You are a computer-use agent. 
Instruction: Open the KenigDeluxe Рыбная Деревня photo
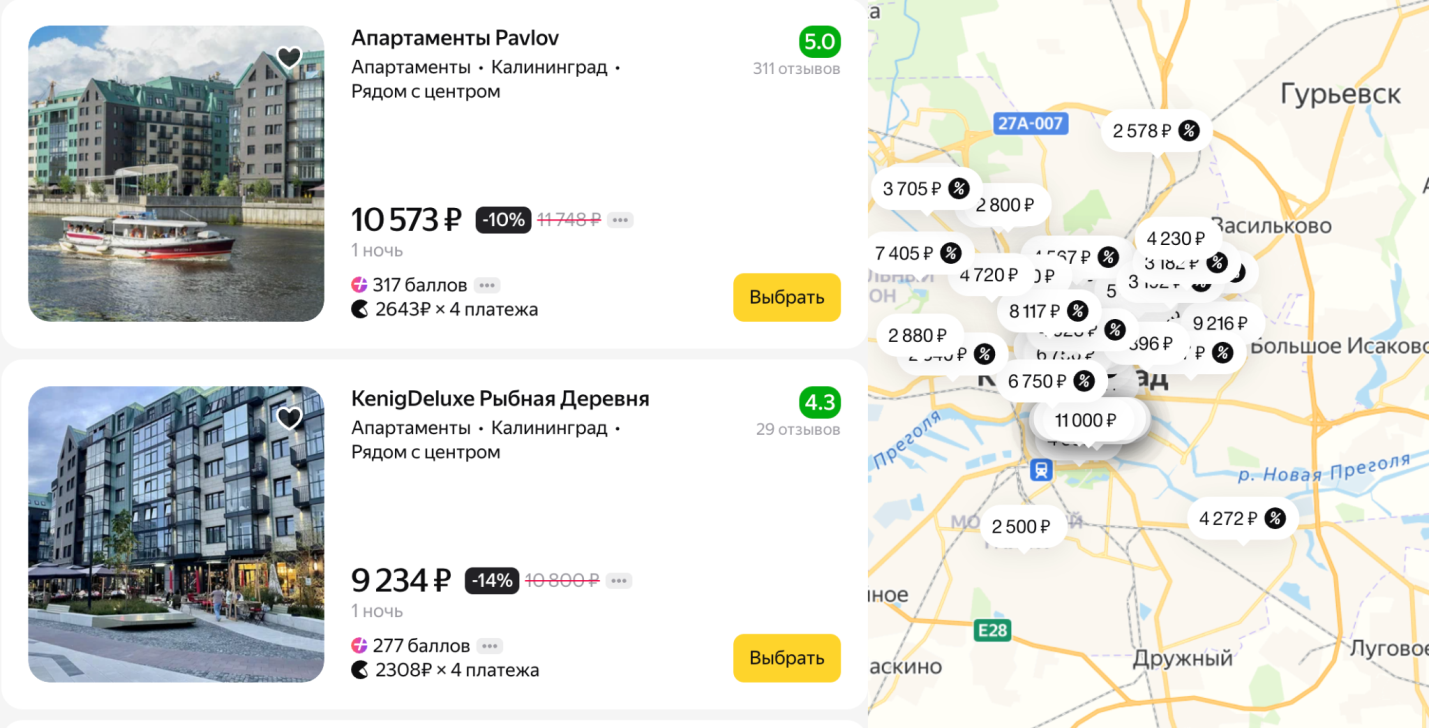pyautogui.click(x=176, y=534)
